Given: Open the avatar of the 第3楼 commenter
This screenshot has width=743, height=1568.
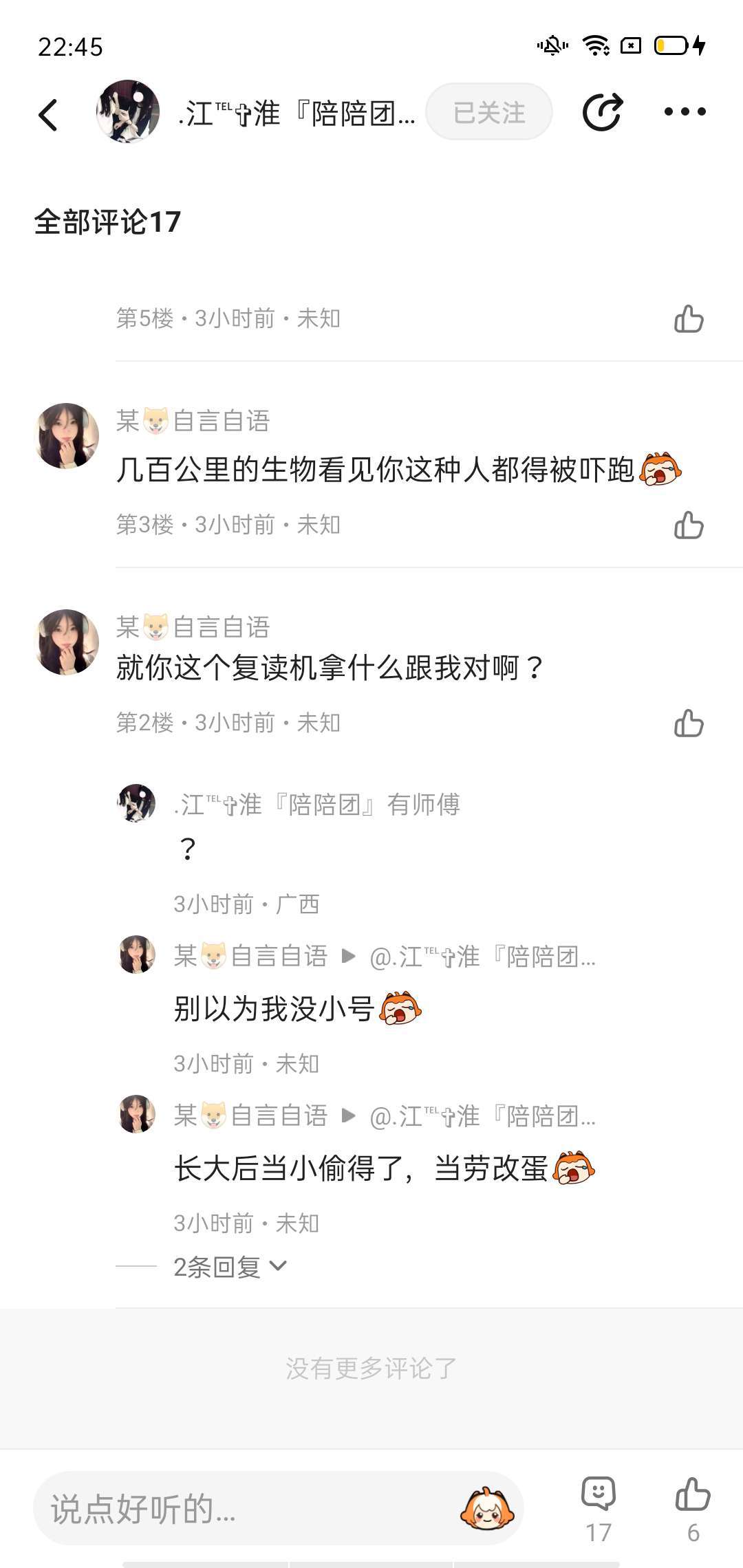Looking at the screenshot, I should 67,436.
